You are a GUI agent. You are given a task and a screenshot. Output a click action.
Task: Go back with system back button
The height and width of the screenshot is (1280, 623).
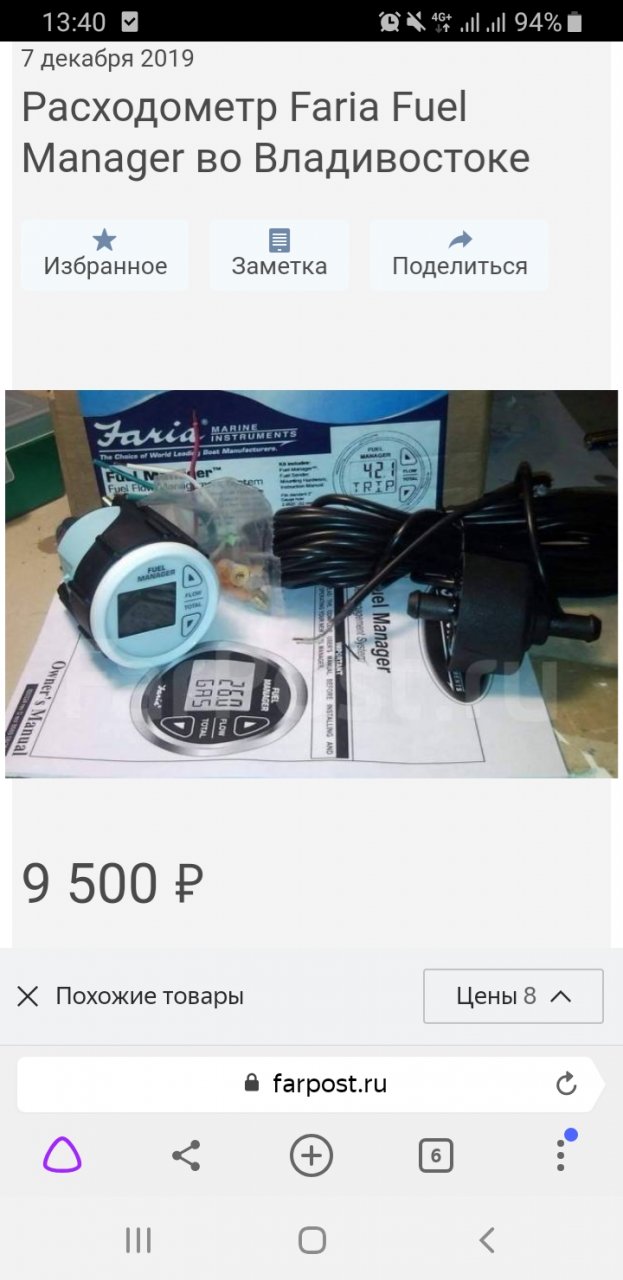[486, 1241]
